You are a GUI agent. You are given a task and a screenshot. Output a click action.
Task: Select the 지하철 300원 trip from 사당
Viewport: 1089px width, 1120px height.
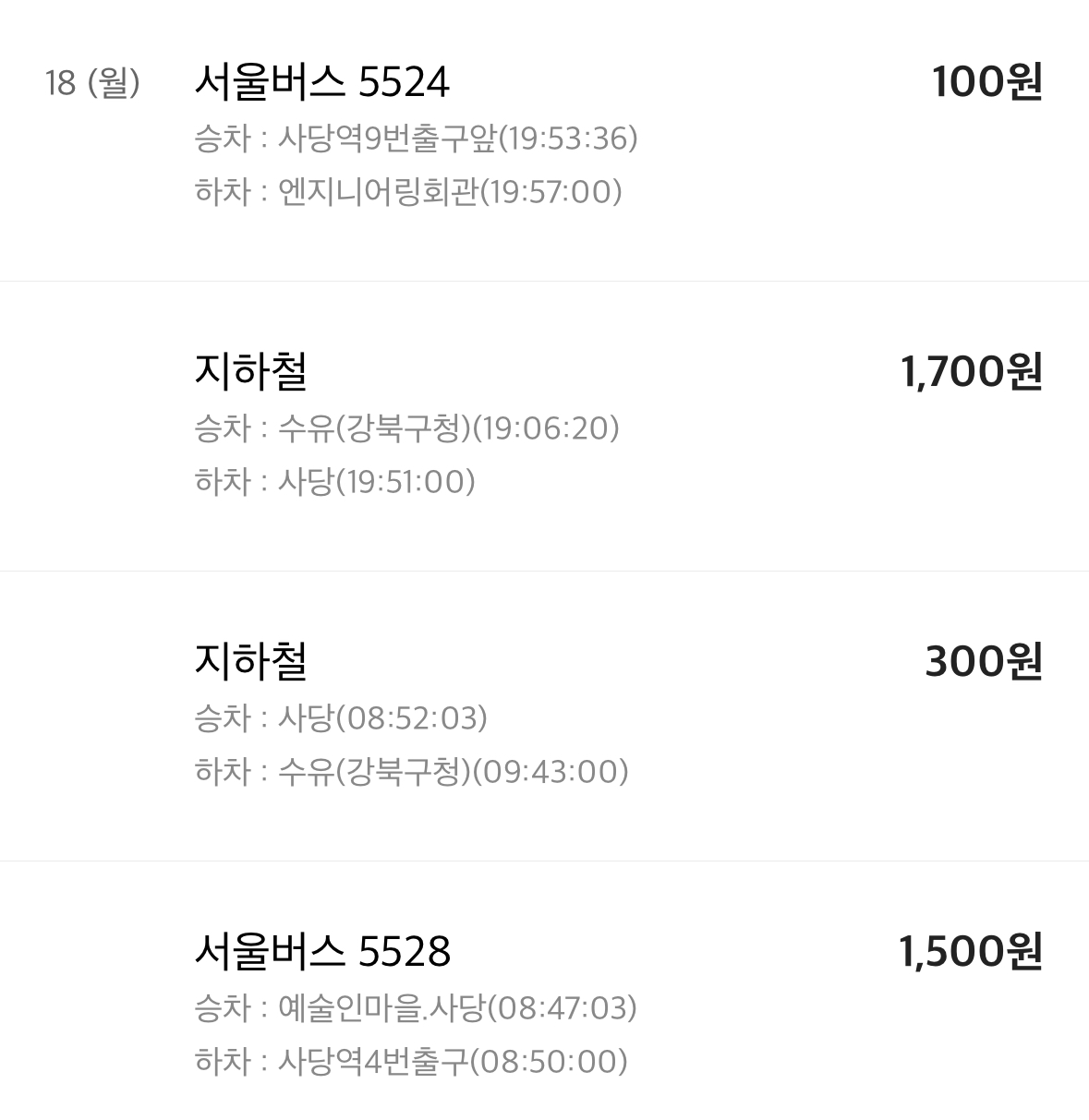click(x=544, y=716)
